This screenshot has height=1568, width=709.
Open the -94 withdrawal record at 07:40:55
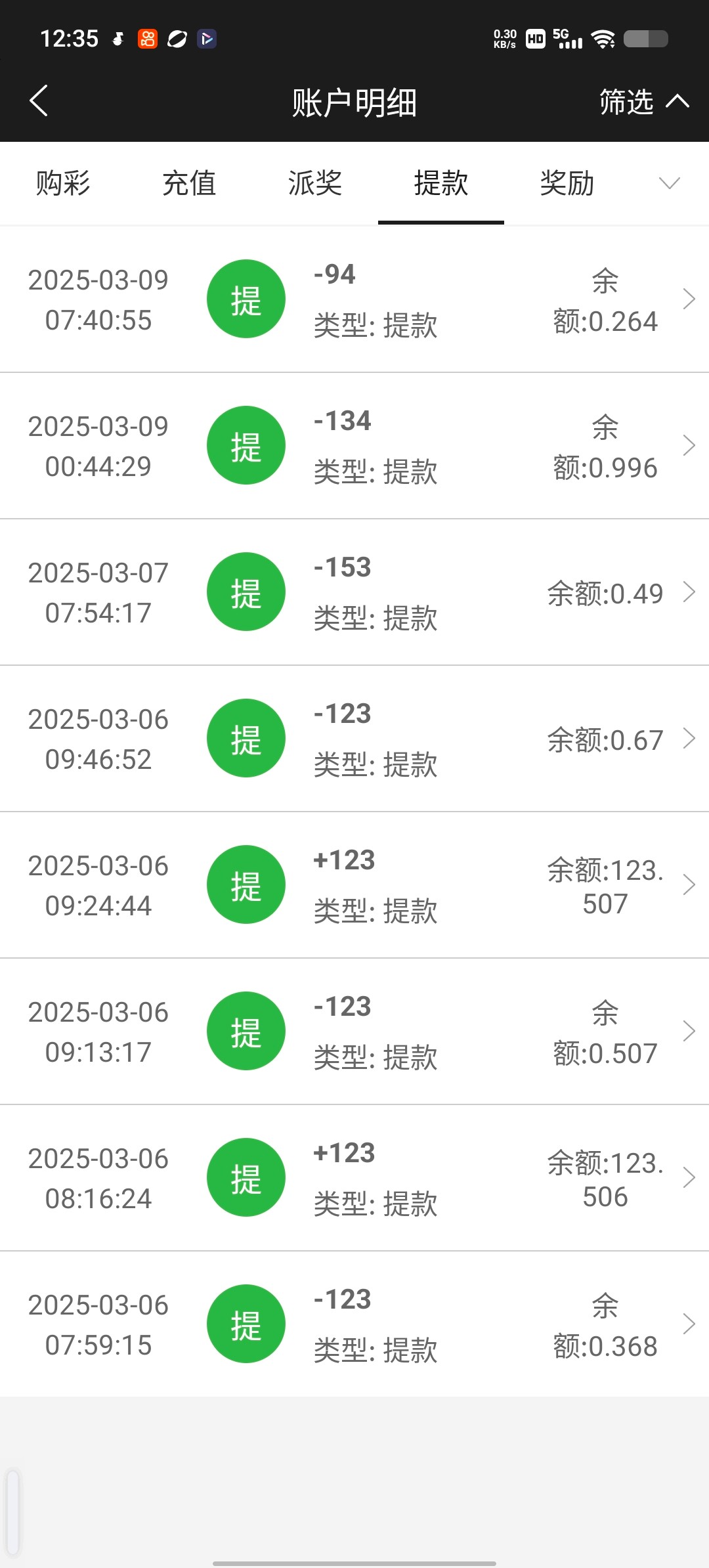[x=354, y=299]
